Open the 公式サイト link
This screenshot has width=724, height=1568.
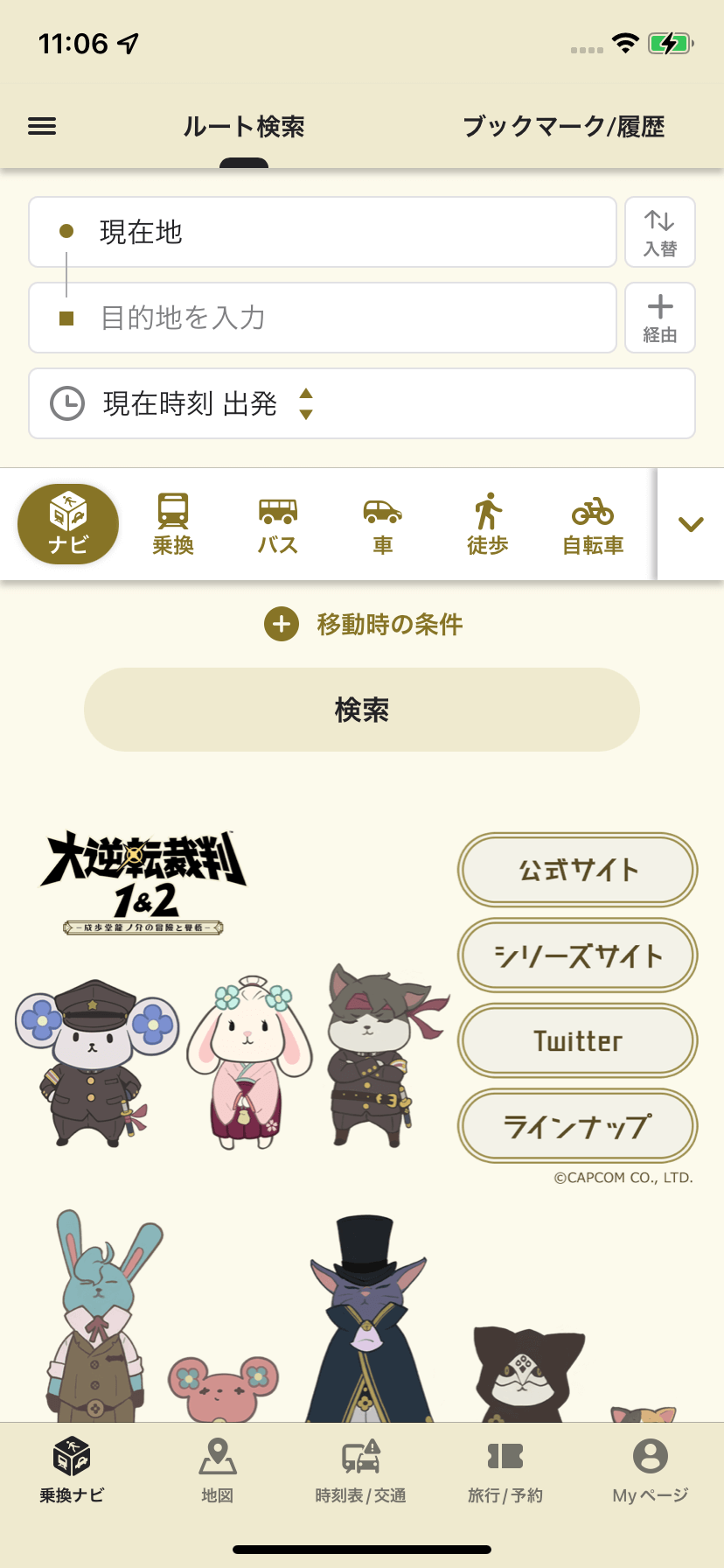click(x=577, y=870)
